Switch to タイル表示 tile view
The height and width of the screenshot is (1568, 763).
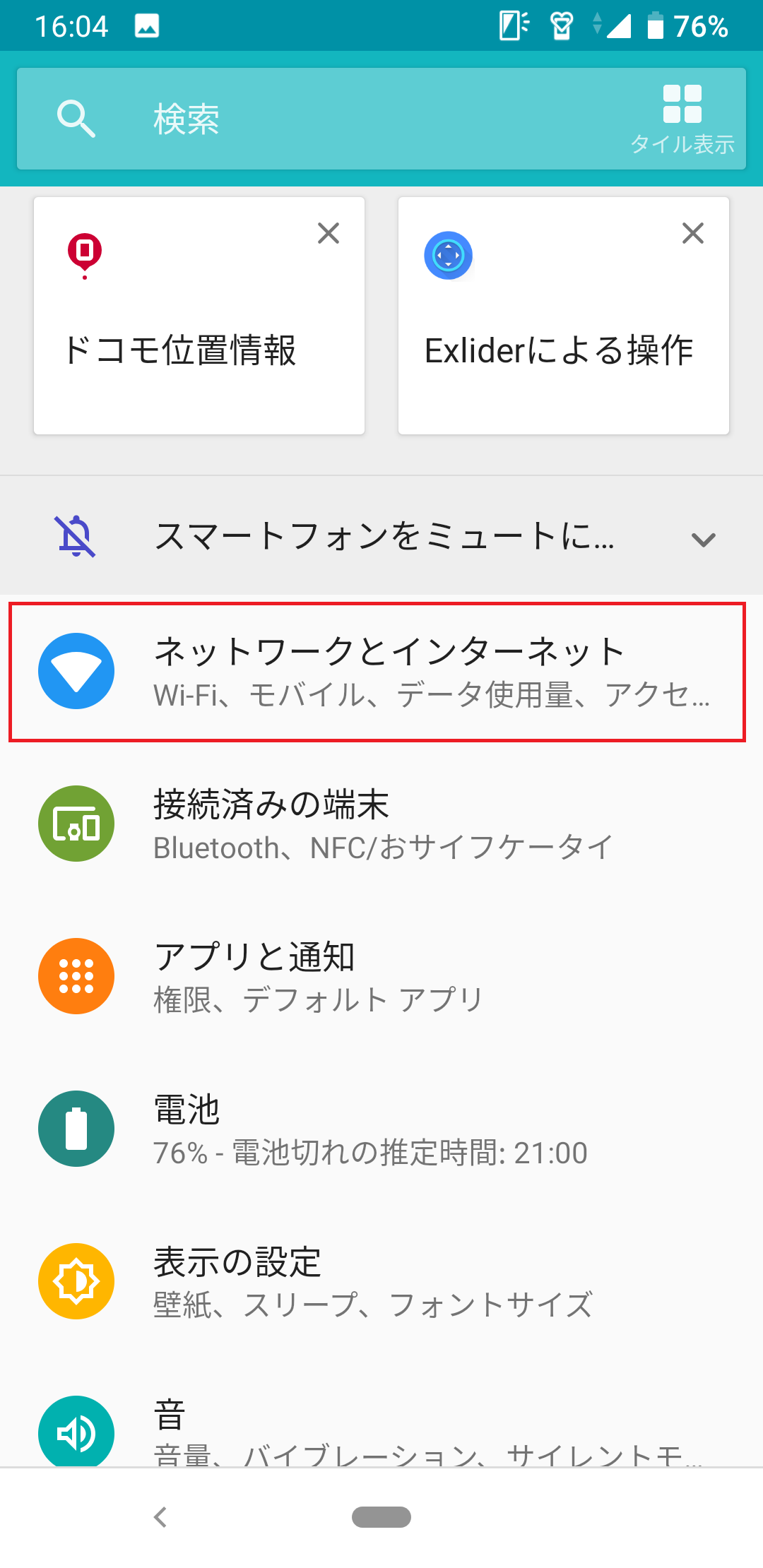click(682, 119)
